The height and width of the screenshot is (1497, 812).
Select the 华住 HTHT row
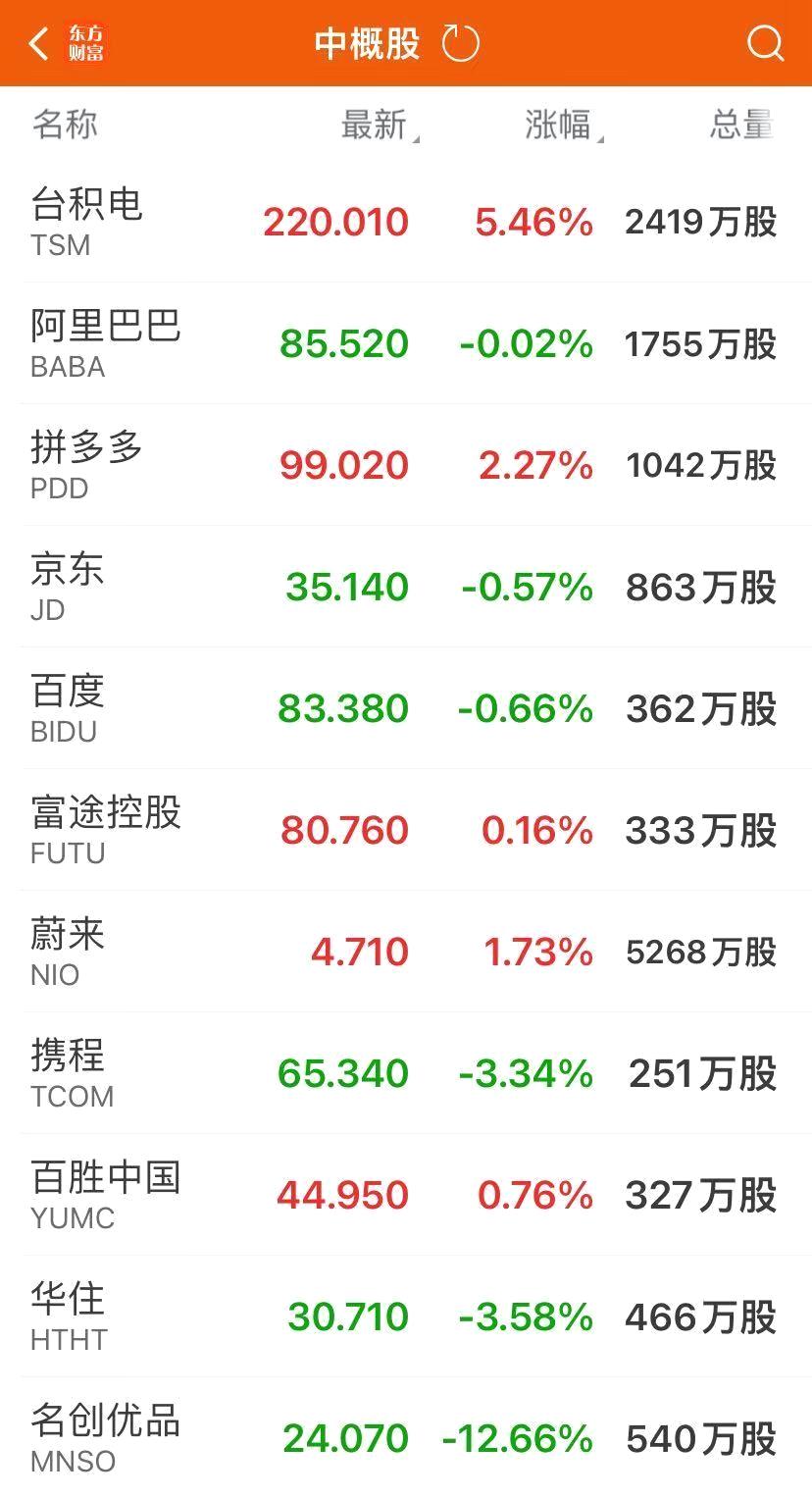pyautogui.click(x=406, y=1316)
